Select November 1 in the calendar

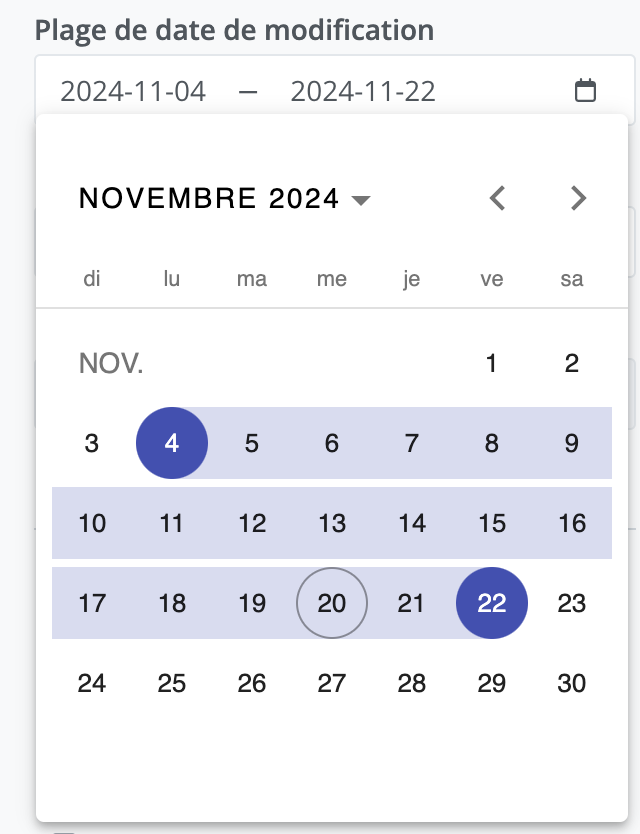coord(491,363)
